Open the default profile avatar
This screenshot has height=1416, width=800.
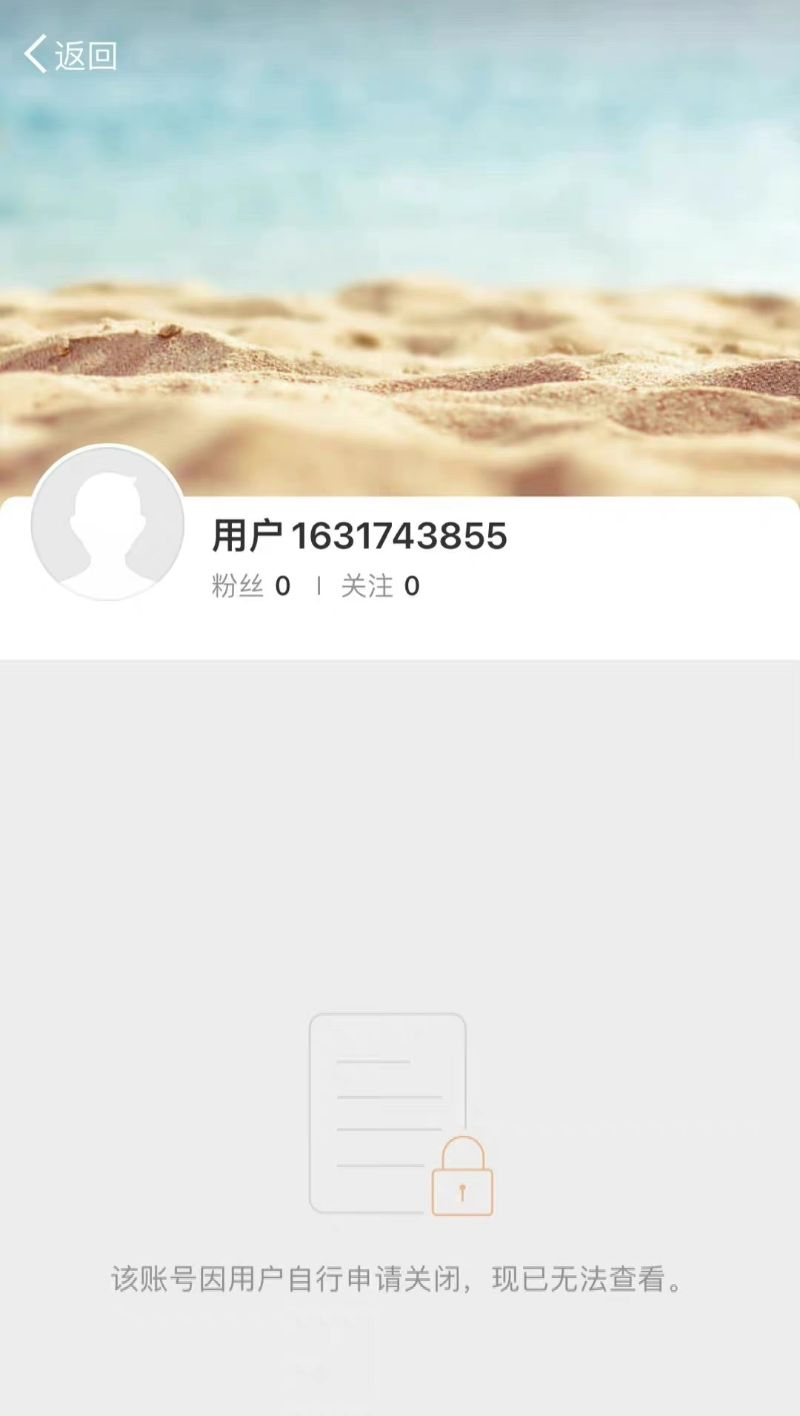tap(108, 523)
